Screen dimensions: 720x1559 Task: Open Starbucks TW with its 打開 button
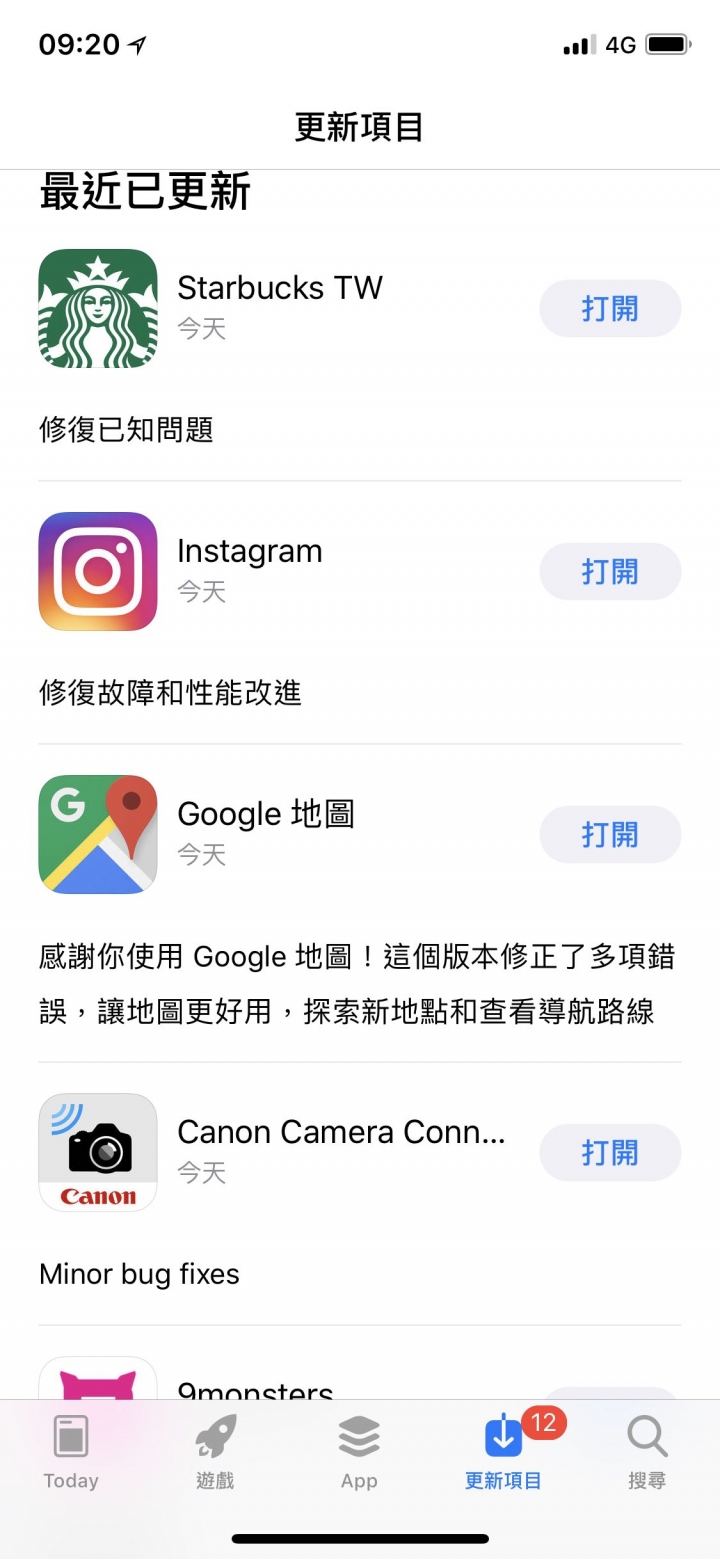click(610, 308)
